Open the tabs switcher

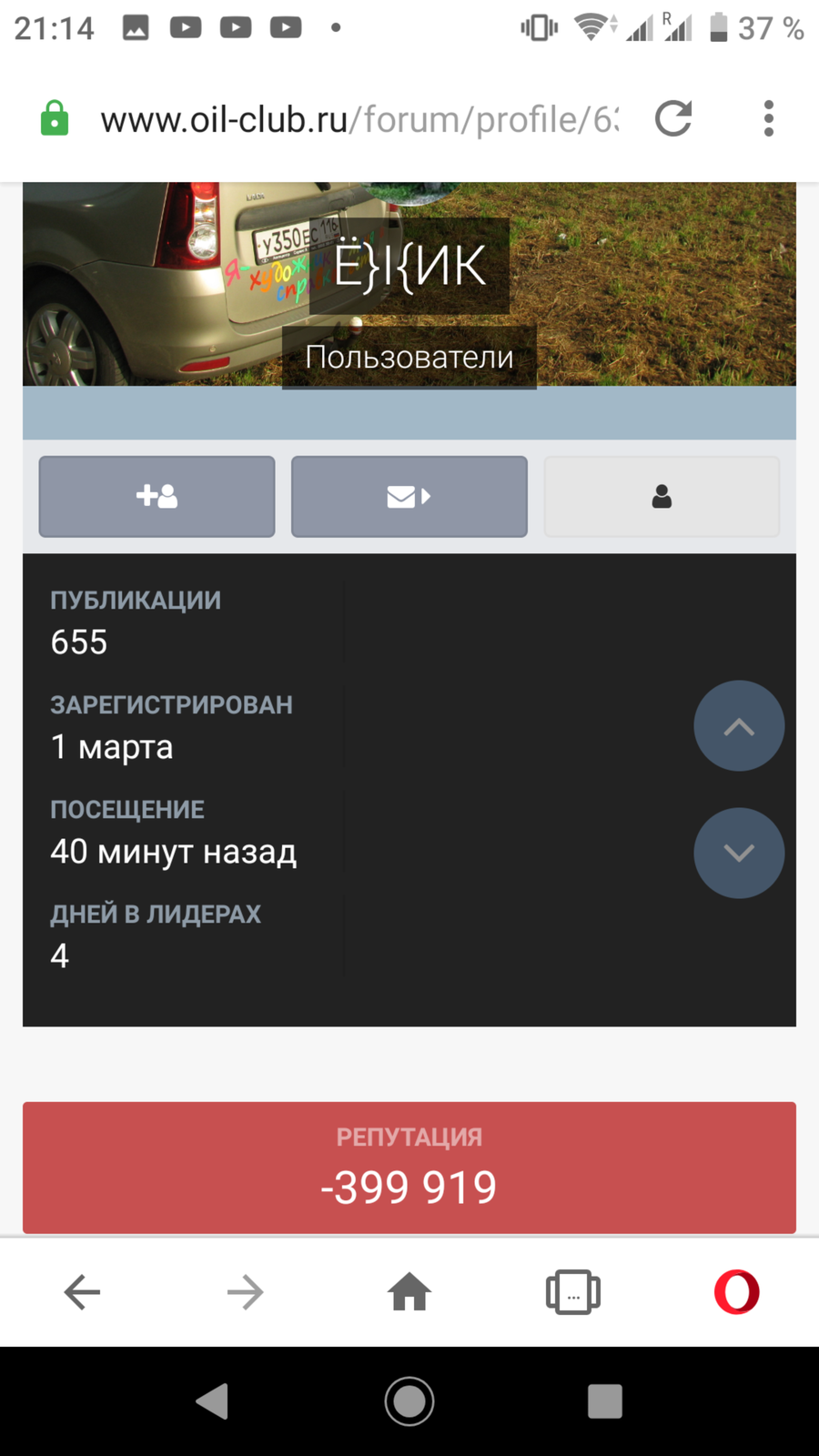[x=573, y=1292]
